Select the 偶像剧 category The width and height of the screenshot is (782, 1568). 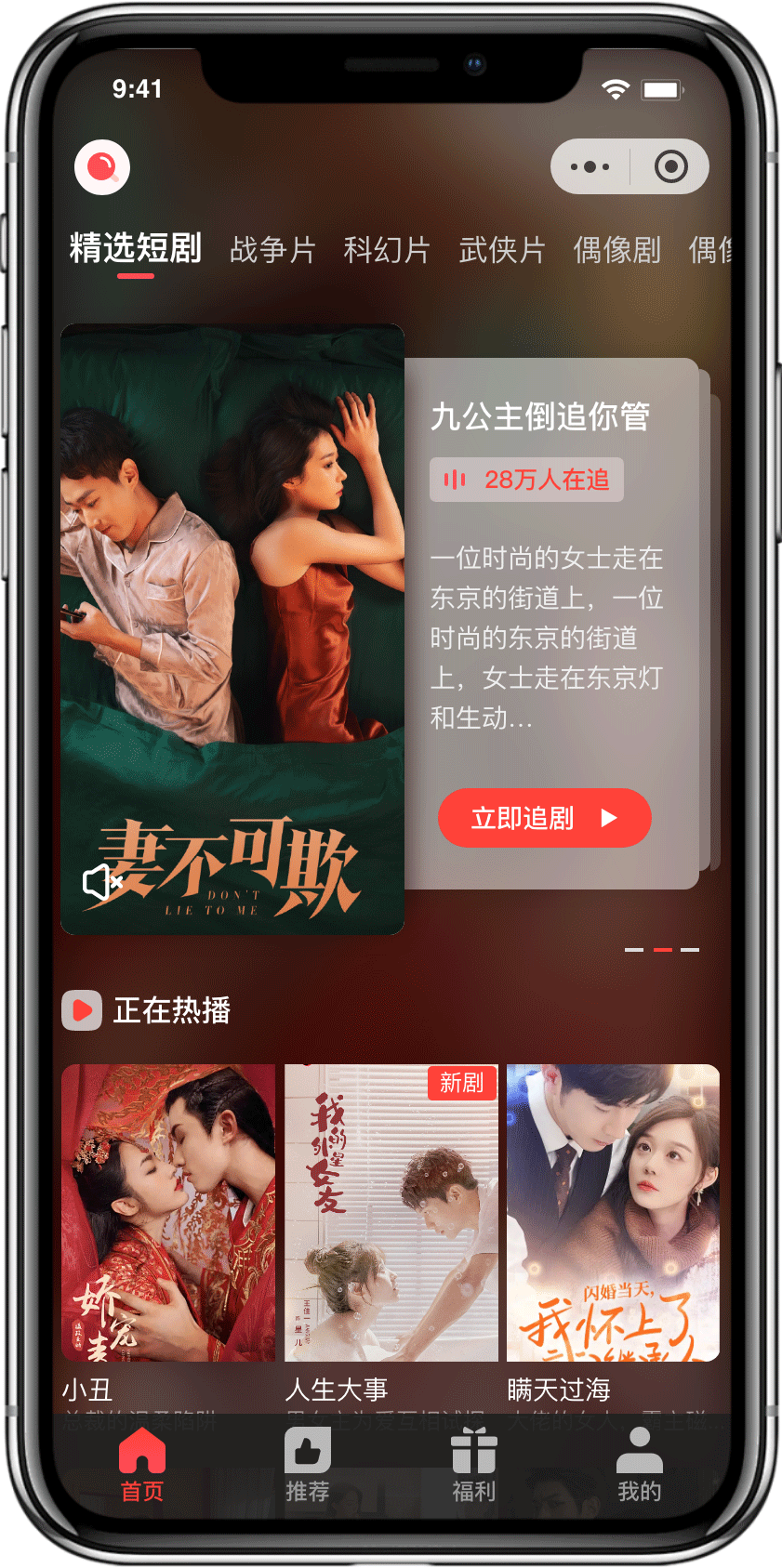click(x=617, y=250)
